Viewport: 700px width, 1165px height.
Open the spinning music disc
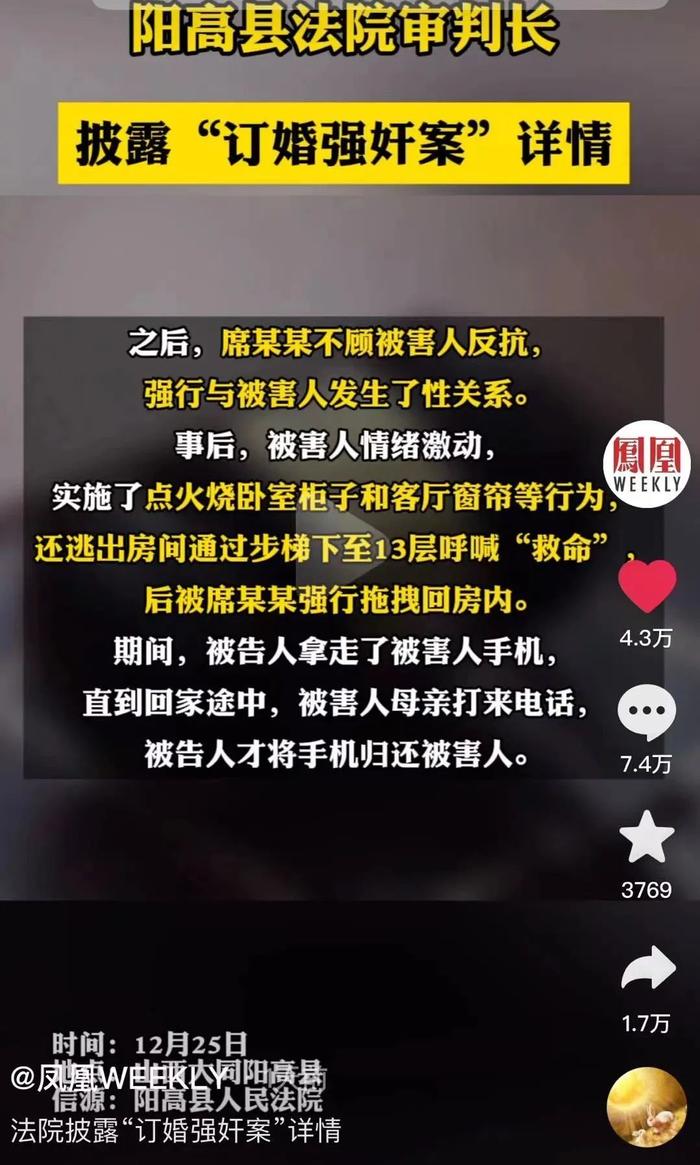(646, 1107)
